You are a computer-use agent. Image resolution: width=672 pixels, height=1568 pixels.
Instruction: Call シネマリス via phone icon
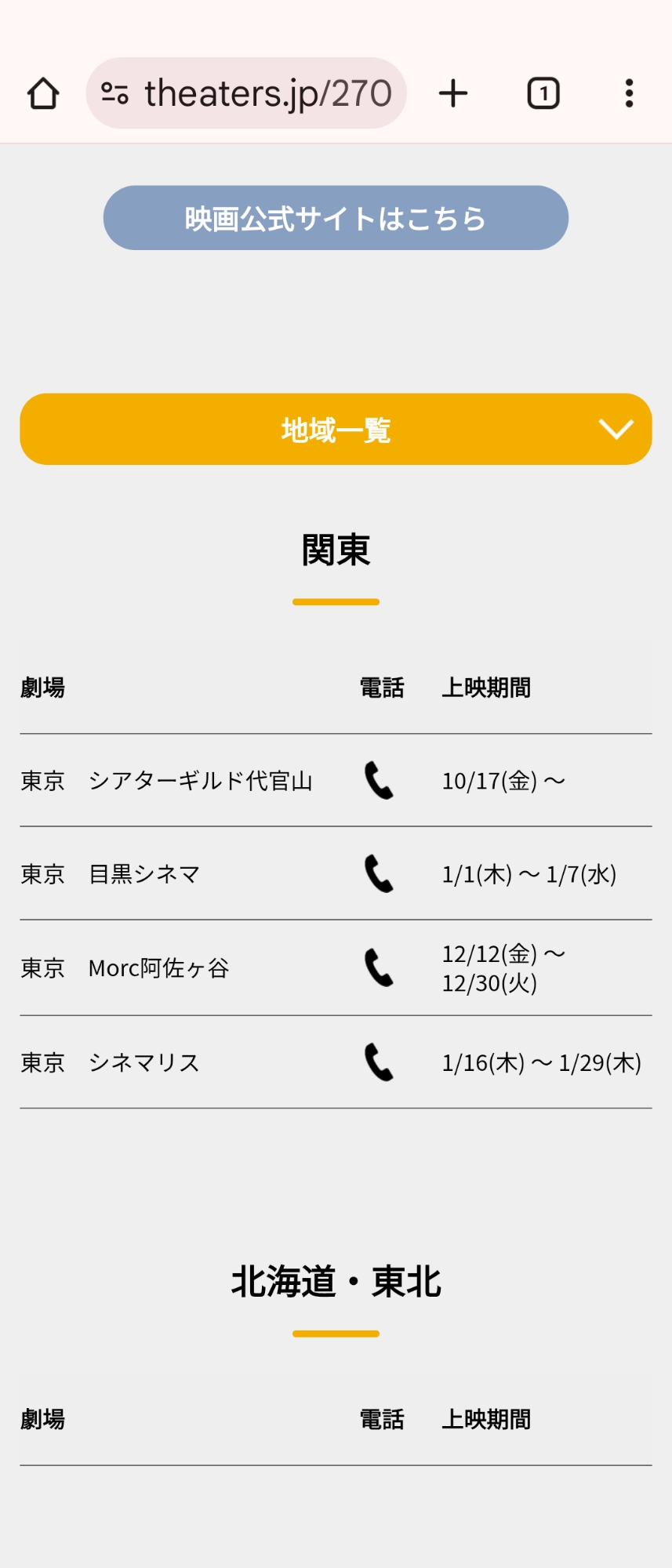pos(380,1062)
